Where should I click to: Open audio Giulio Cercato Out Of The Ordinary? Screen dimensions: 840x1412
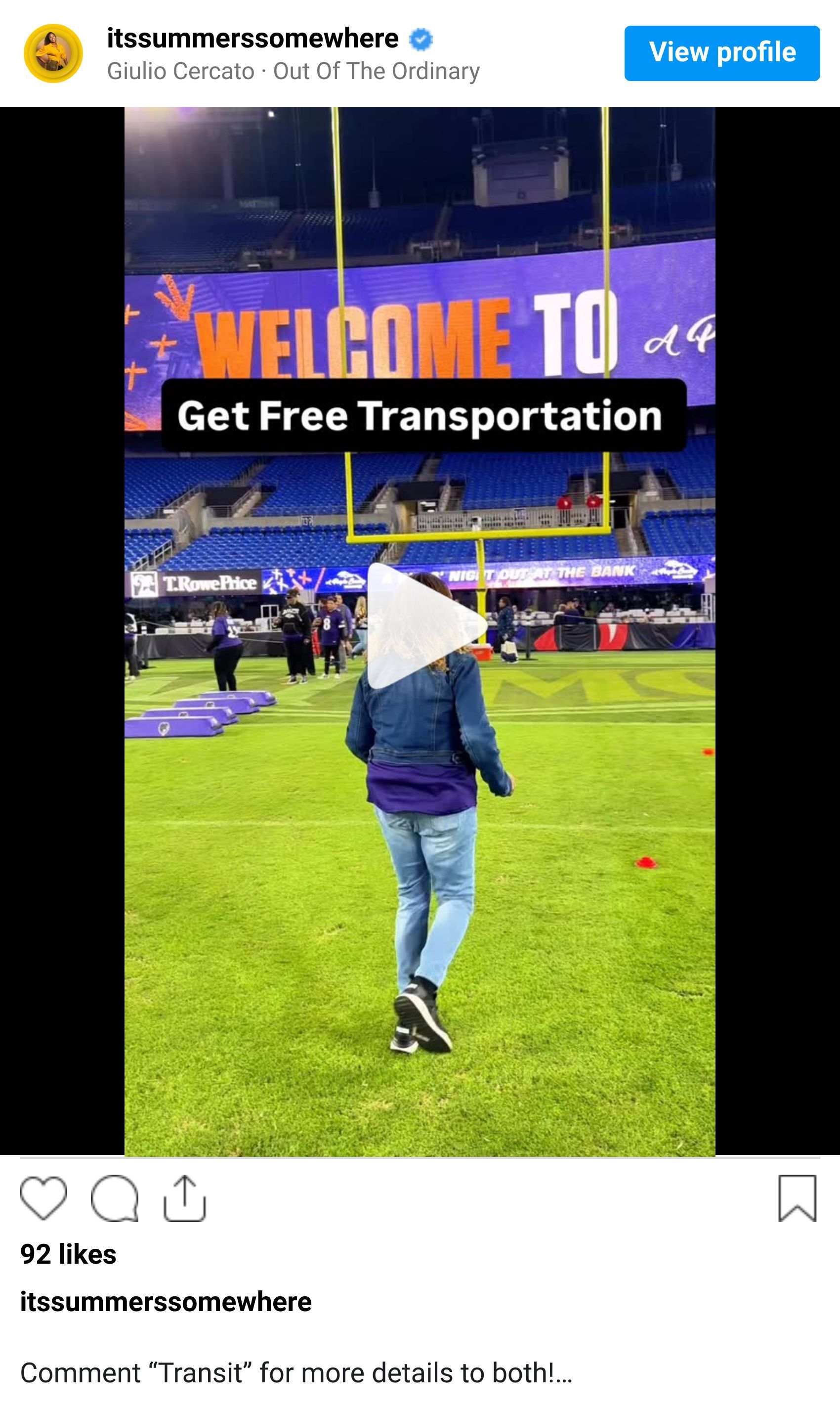point(293,71)
